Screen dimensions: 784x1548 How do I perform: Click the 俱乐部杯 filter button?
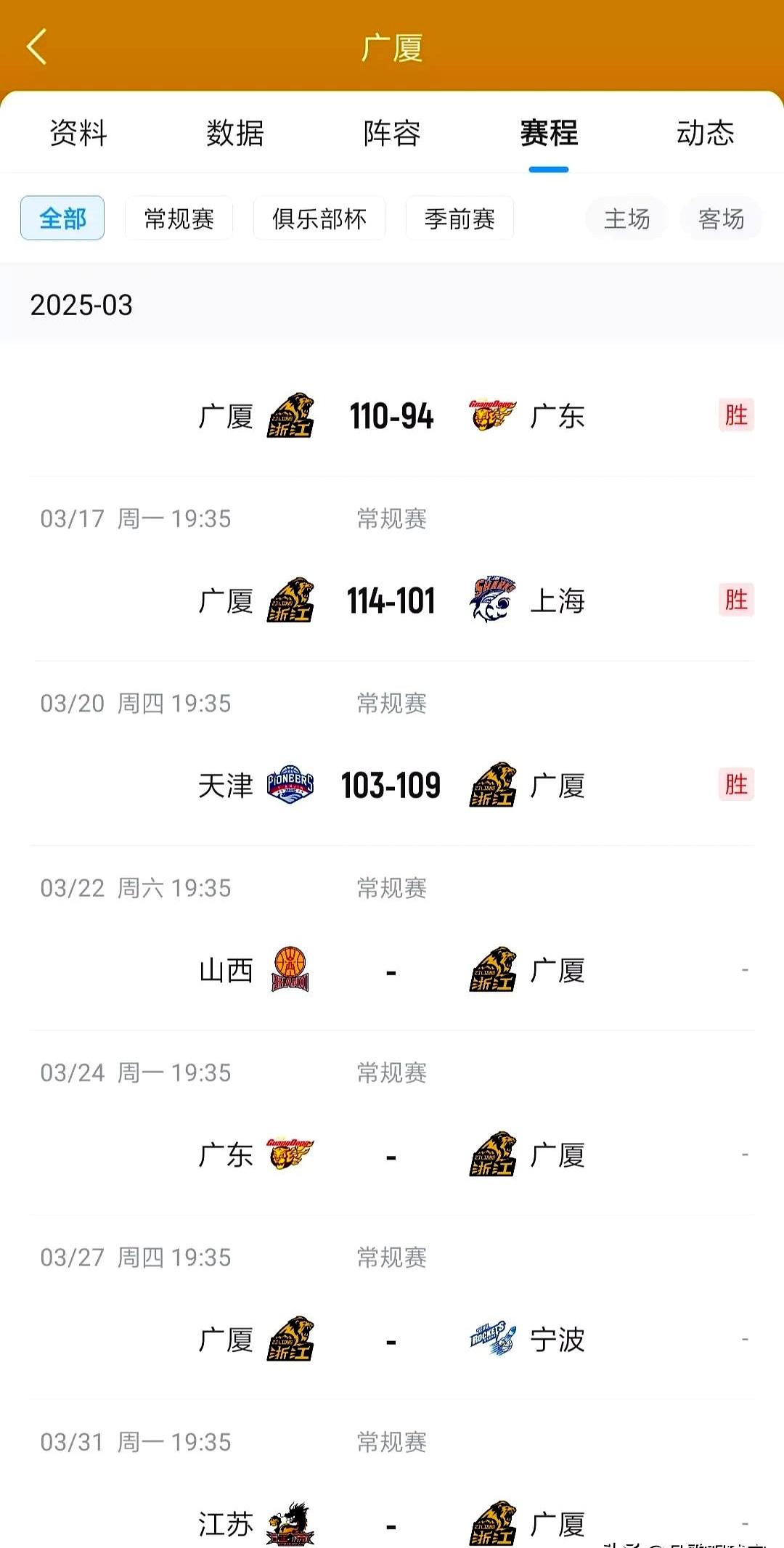coord(319,218)
